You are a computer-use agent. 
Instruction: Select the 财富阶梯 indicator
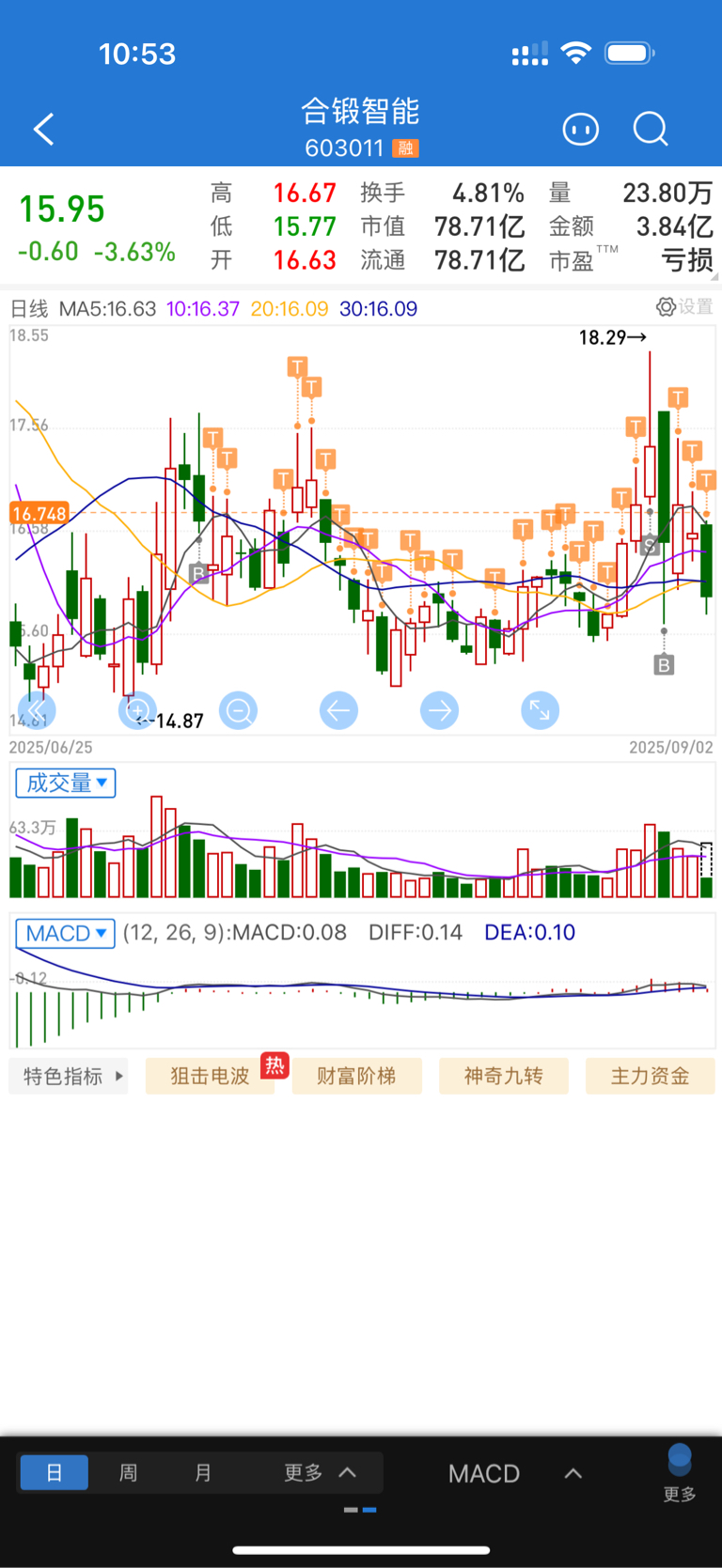click(x=356, y=1076)
